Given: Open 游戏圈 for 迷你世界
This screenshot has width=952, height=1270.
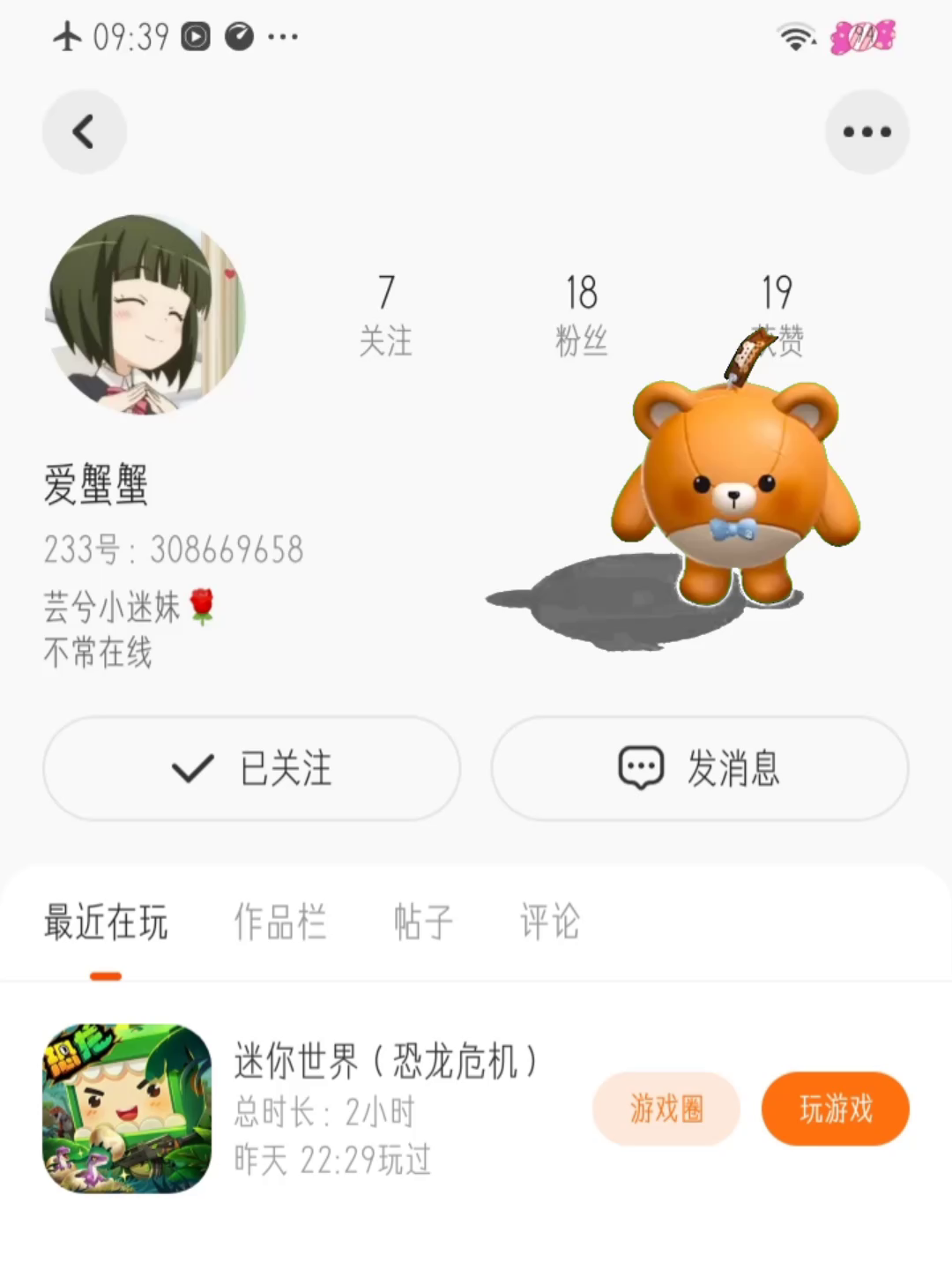Looking at the screenshot, I should (666, 1109).
